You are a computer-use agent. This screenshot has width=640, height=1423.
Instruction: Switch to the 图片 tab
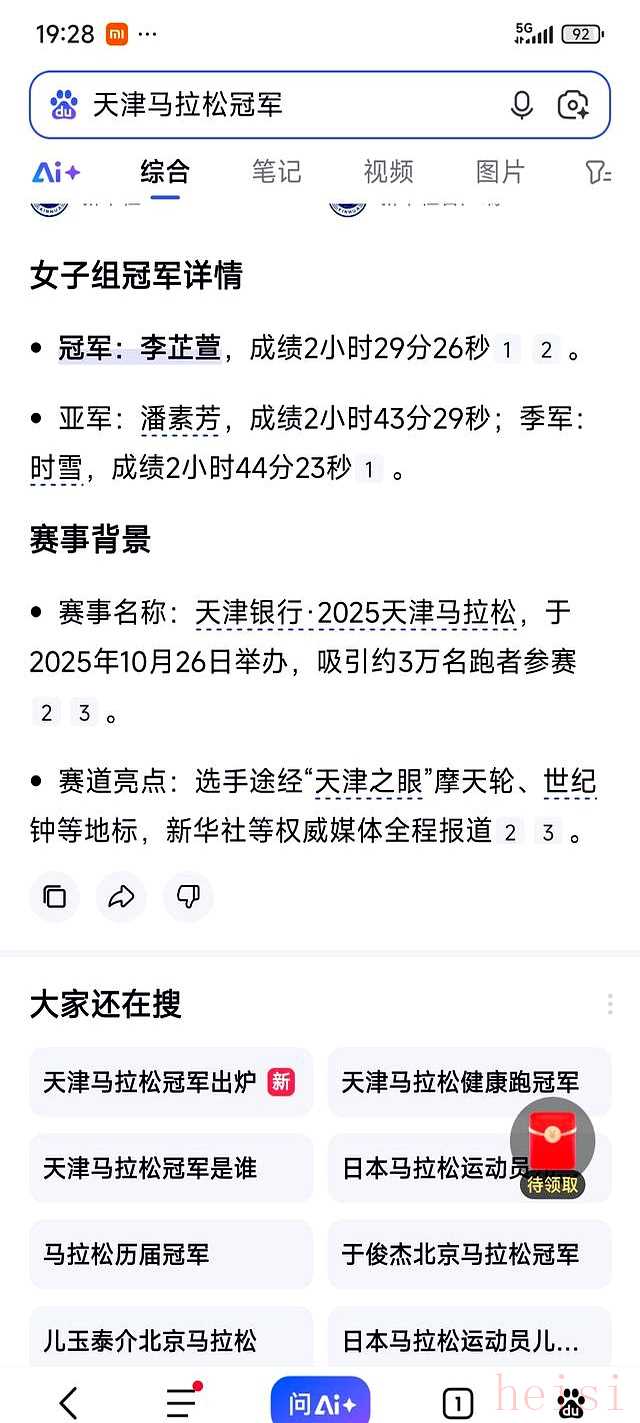(x=500, y=172)
